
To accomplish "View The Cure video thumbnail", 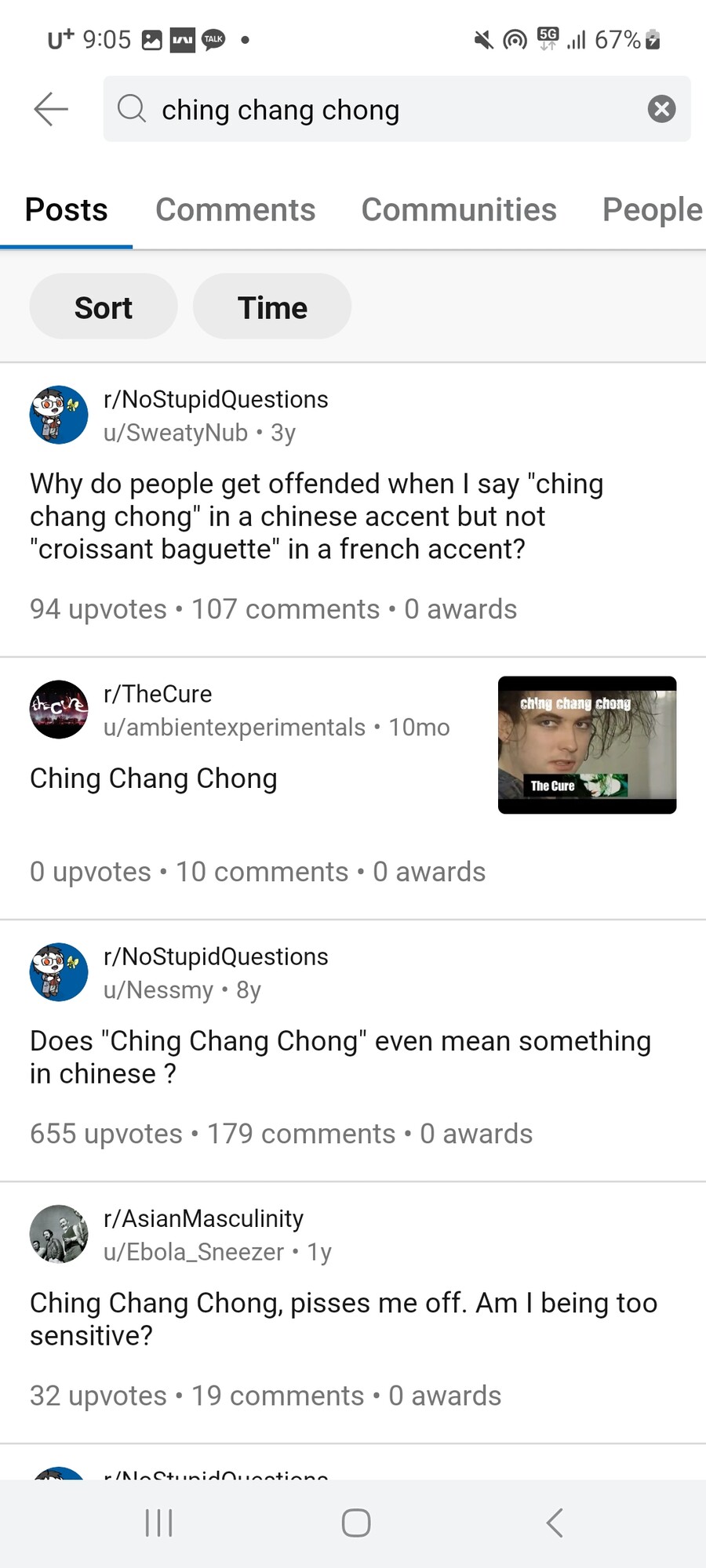I will click(x=587, y=745).
